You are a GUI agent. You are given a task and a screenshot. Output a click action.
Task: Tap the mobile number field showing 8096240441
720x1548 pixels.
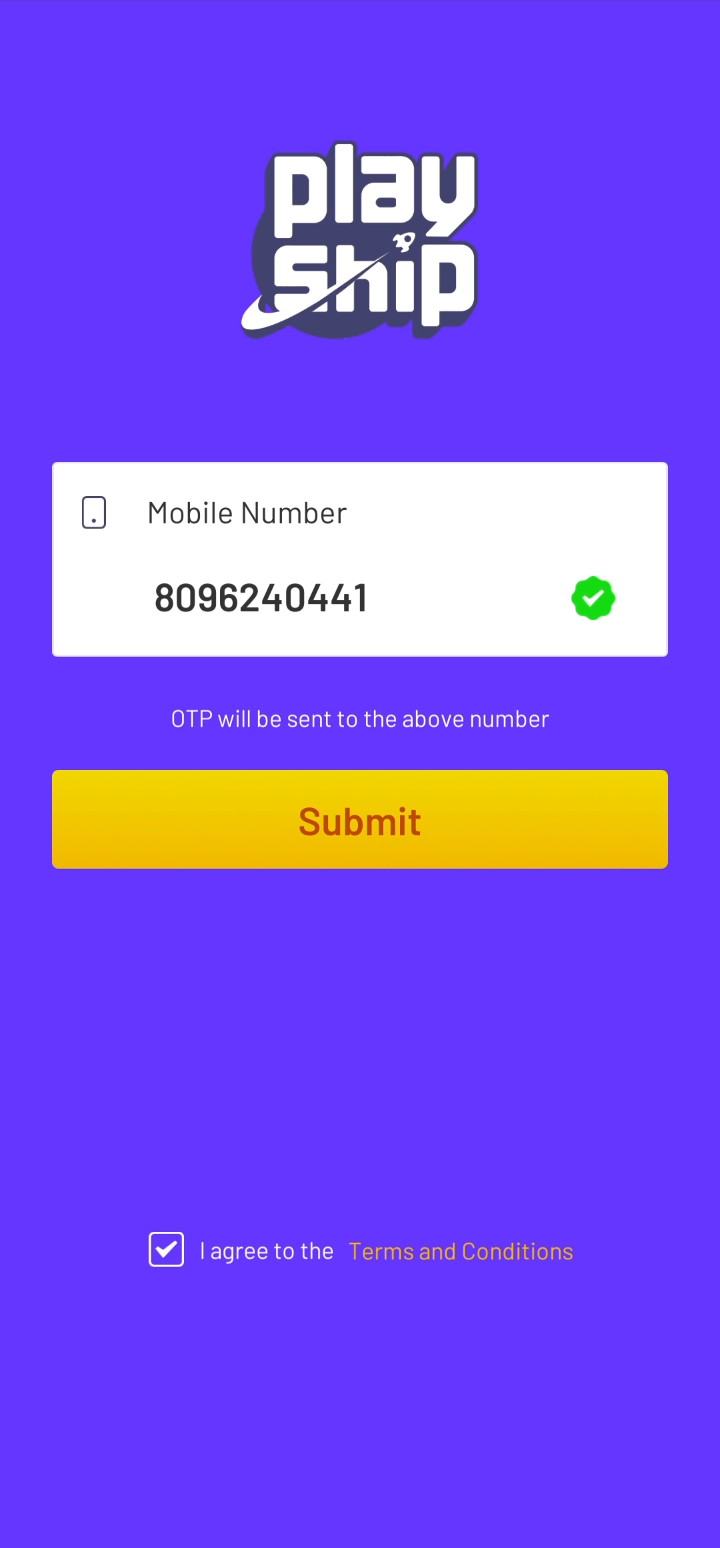(359, 598)
